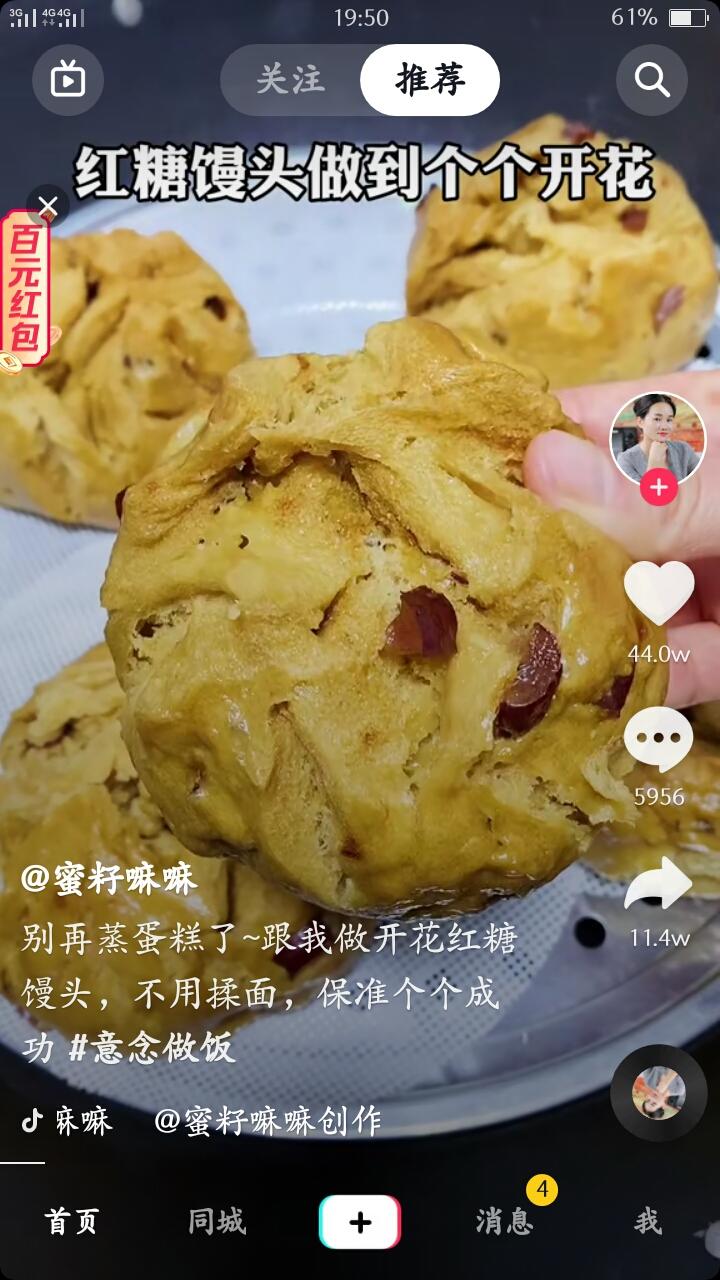Share this video with the arrow
This screenshot has height=1280, width=720.
pos(658,885)
